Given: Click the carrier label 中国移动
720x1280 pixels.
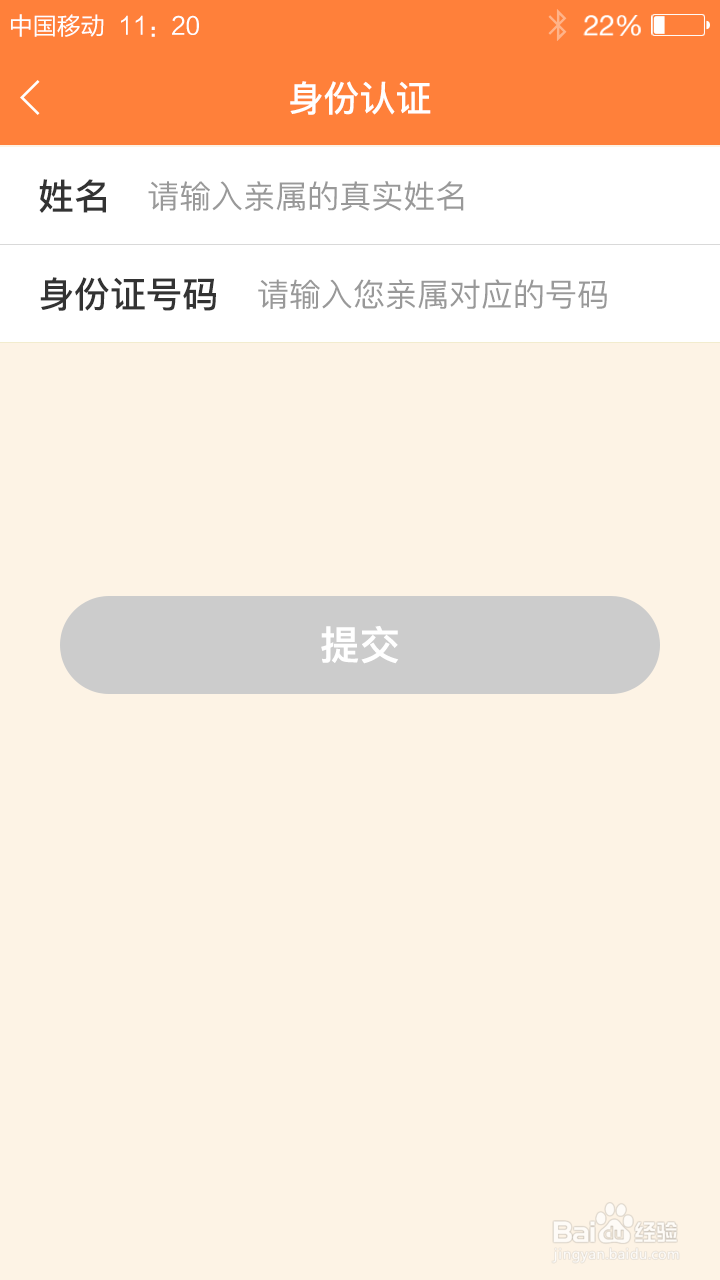Looking at the screenshot, I should coord(60,24).
